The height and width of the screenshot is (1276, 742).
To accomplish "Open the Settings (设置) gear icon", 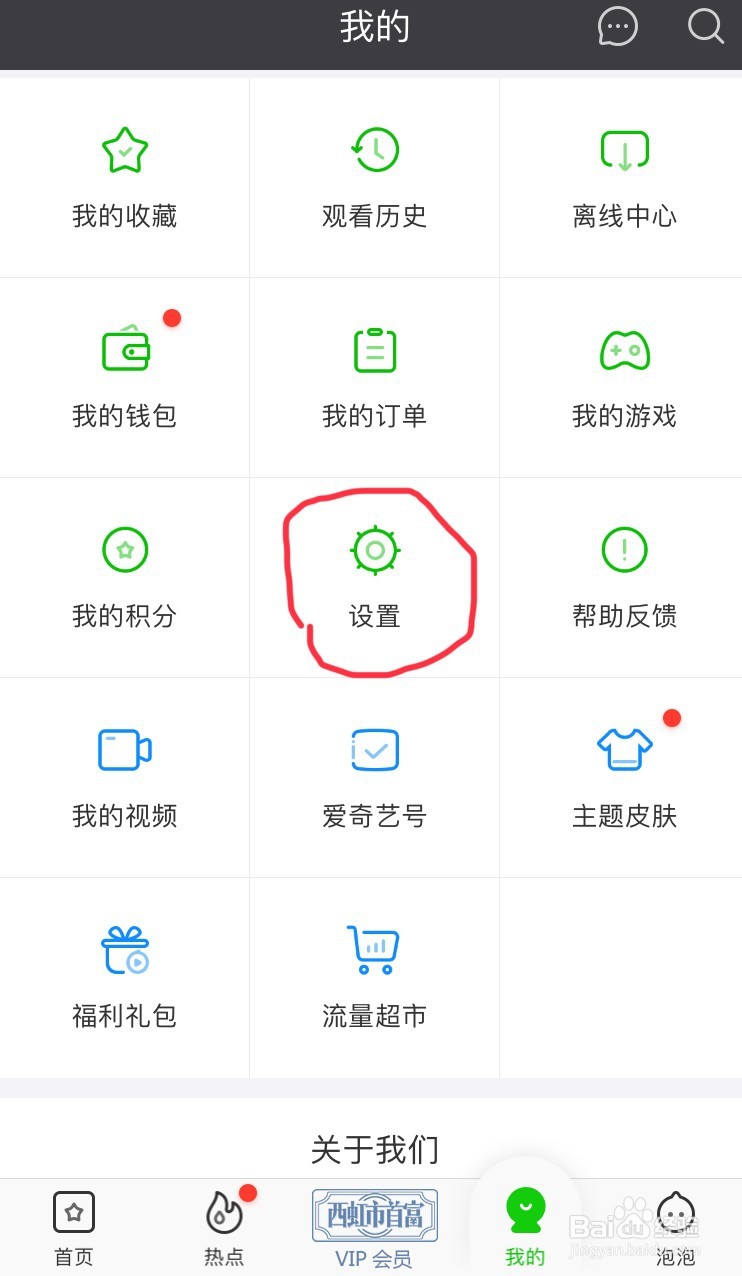I will point(374,549).
